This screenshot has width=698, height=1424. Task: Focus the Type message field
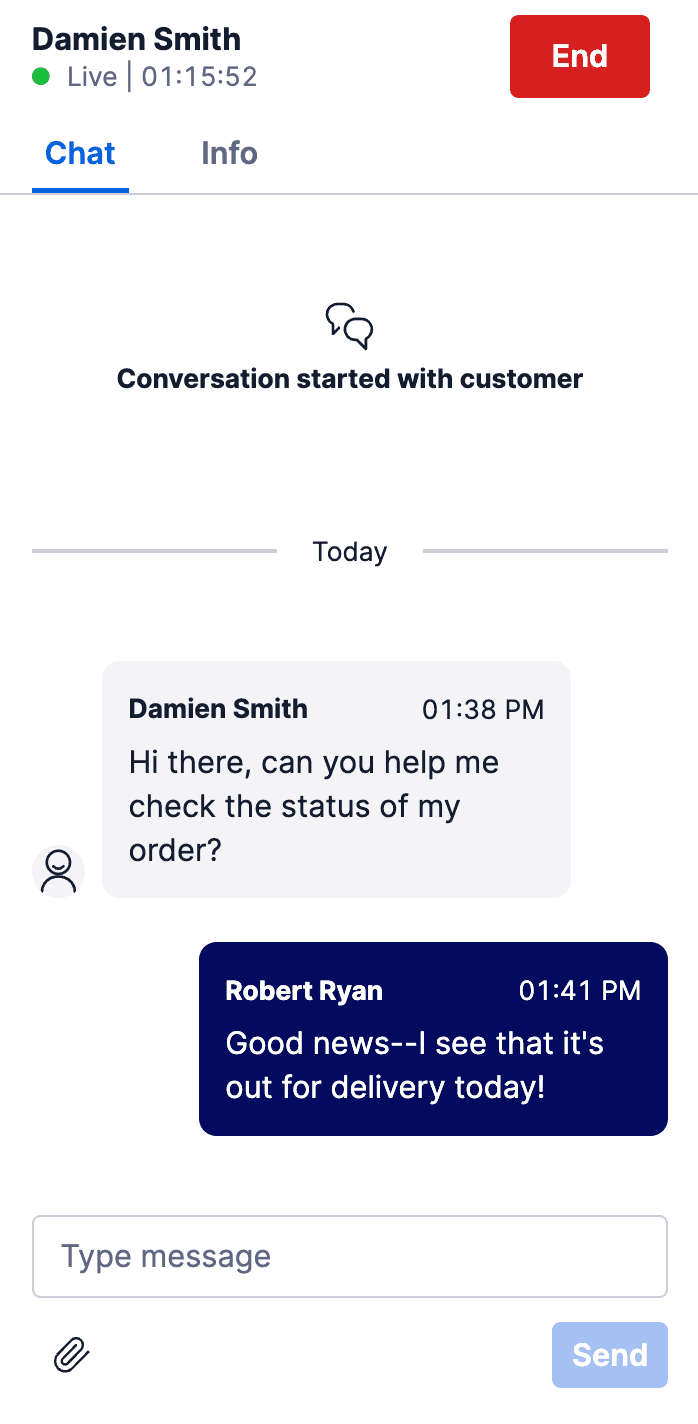pyautogui.click(x=349, y=1256)
